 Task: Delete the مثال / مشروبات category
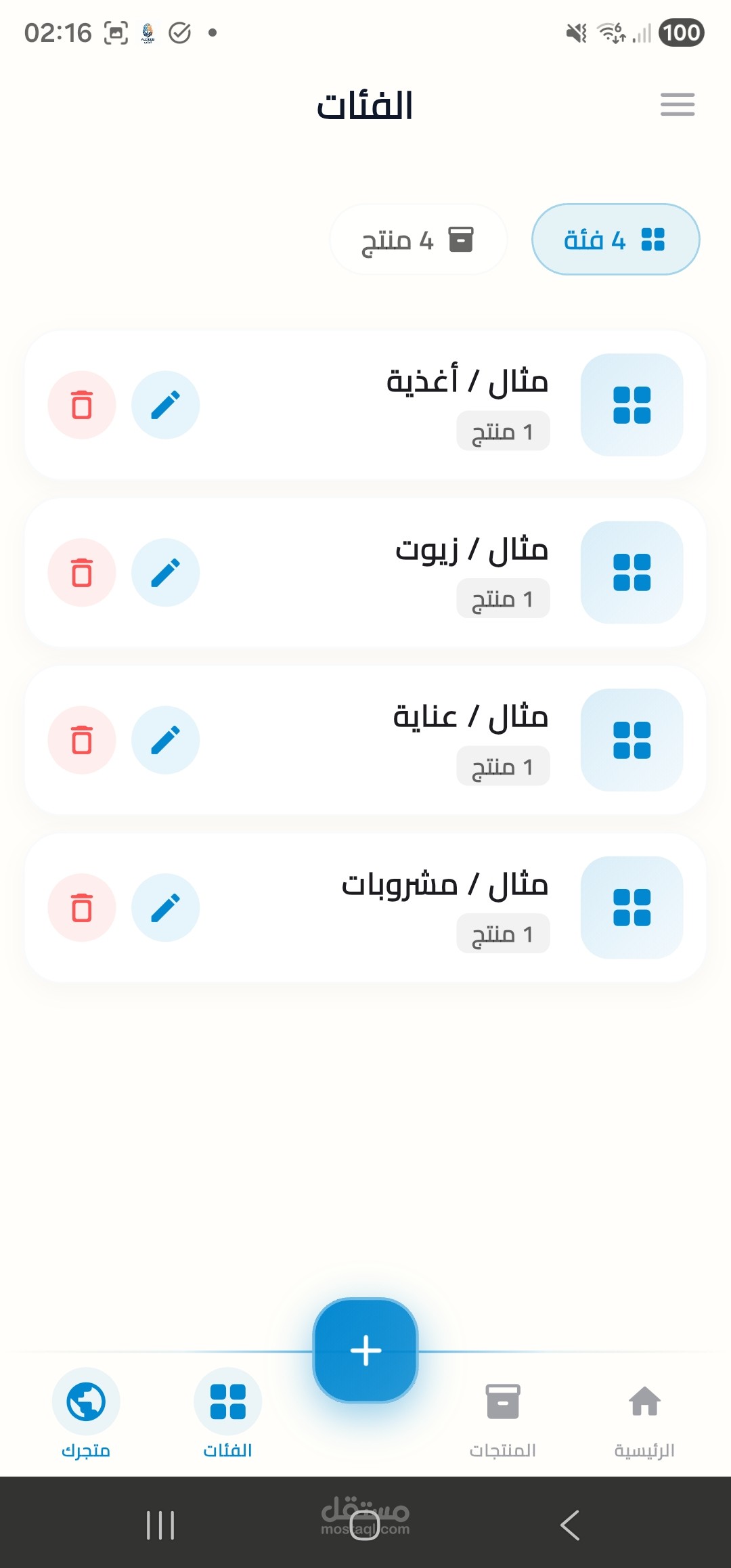[x=82, y=908]
